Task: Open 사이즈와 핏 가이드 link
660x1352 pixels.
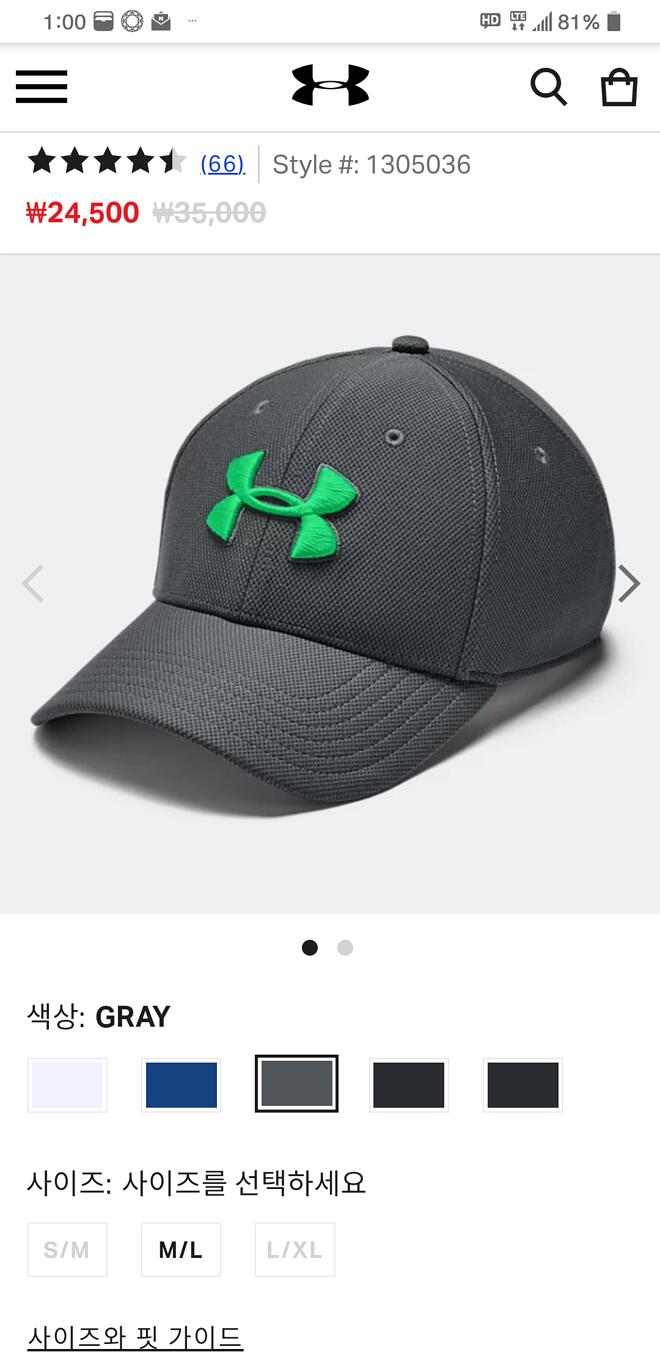Action: 135,1337
